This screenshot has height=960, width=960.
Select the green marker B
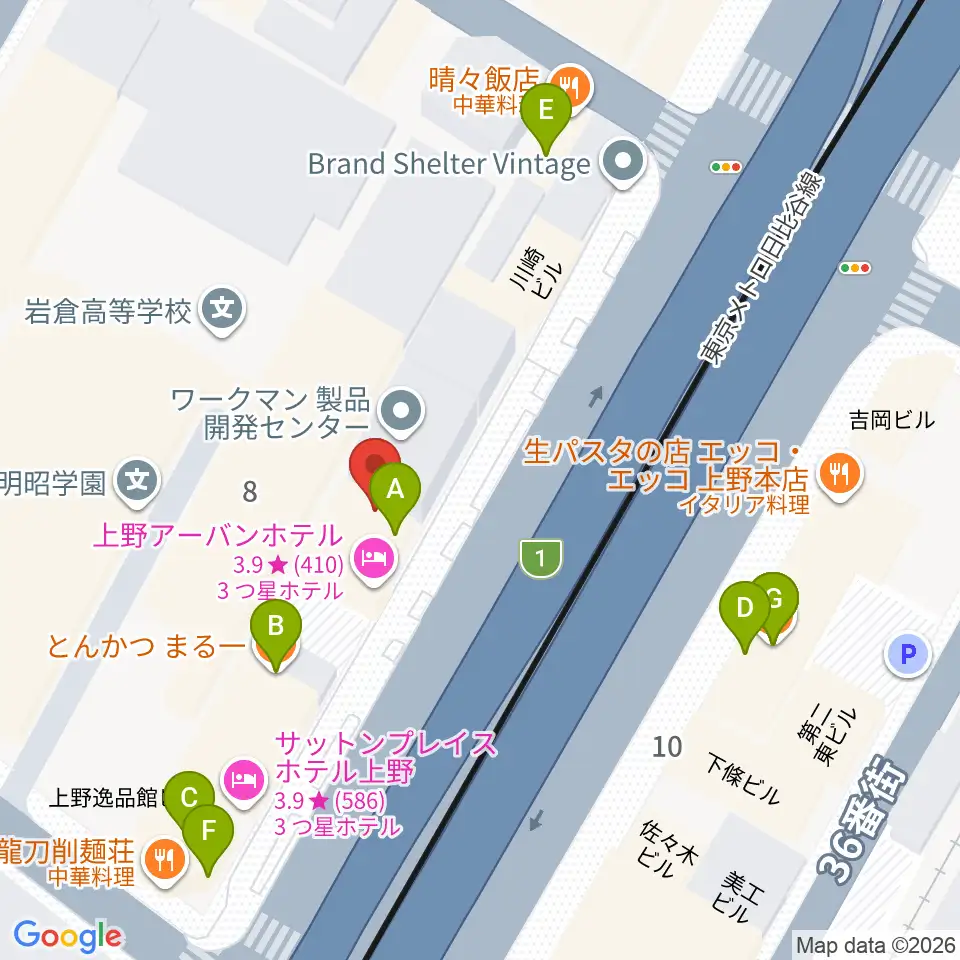tap(276, 627)
